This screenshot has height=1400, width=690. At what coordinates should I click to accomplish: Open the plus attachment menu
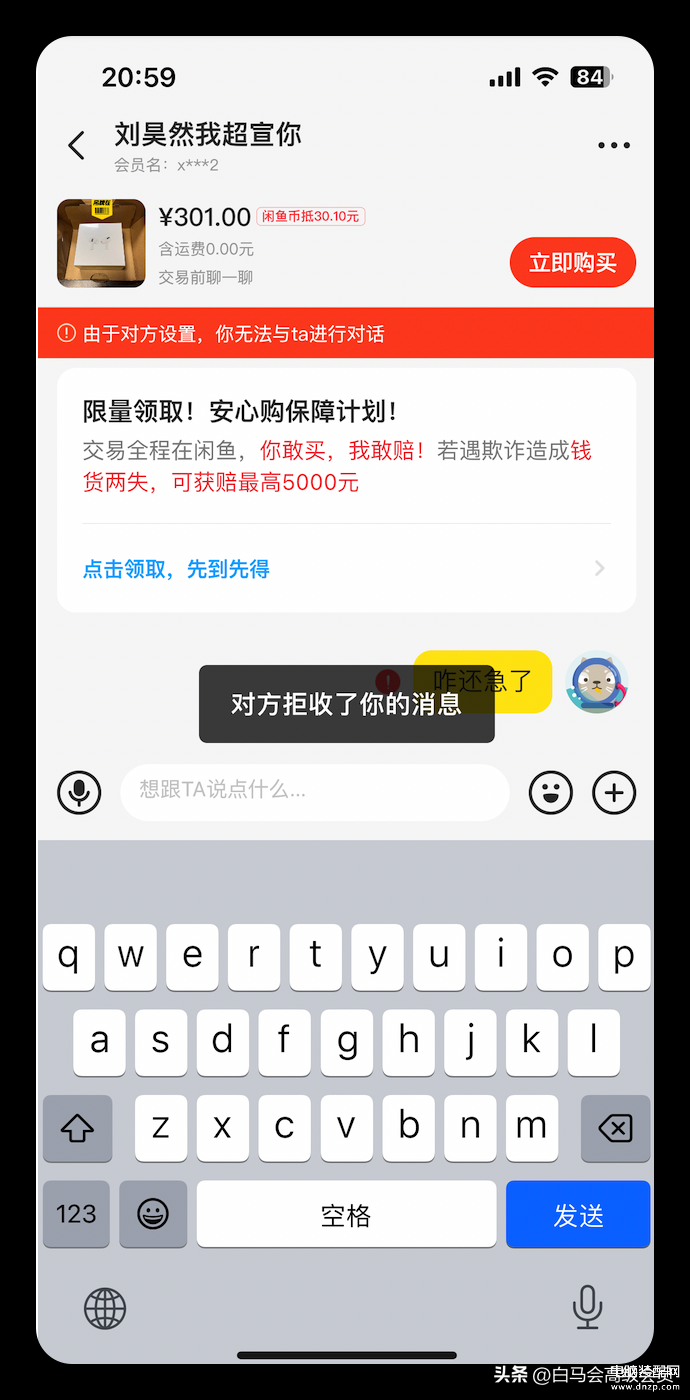(614, 793)
